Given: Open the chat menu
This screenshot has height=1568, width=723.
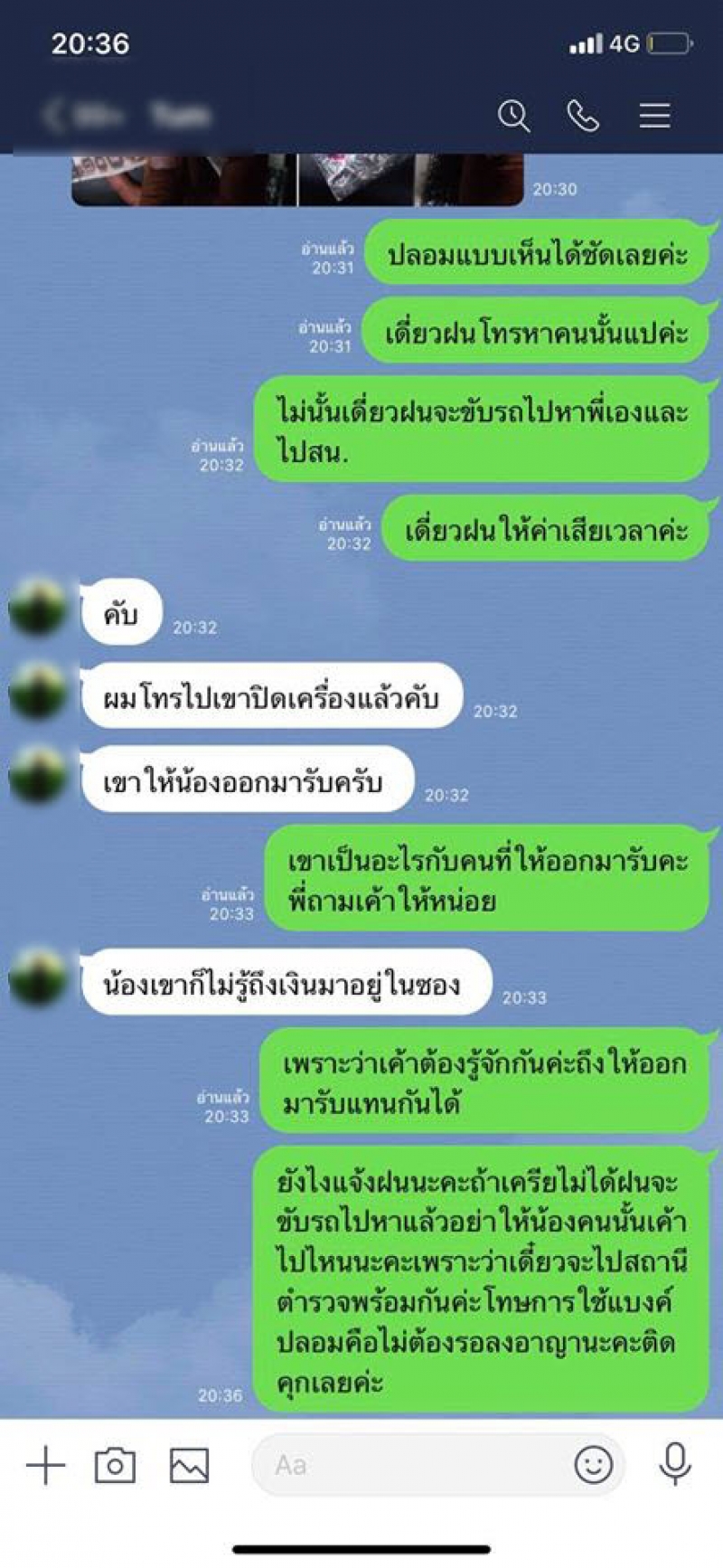Looking at the screenshot, I should pyautogui.click(x=654, y=116).
